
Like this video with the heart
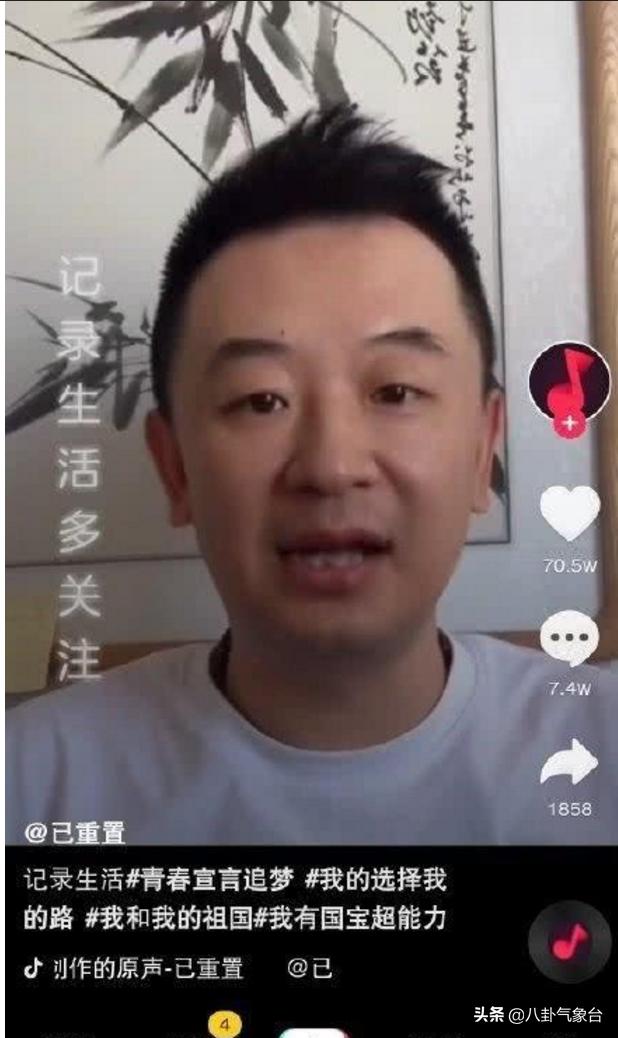pos(570,514)
